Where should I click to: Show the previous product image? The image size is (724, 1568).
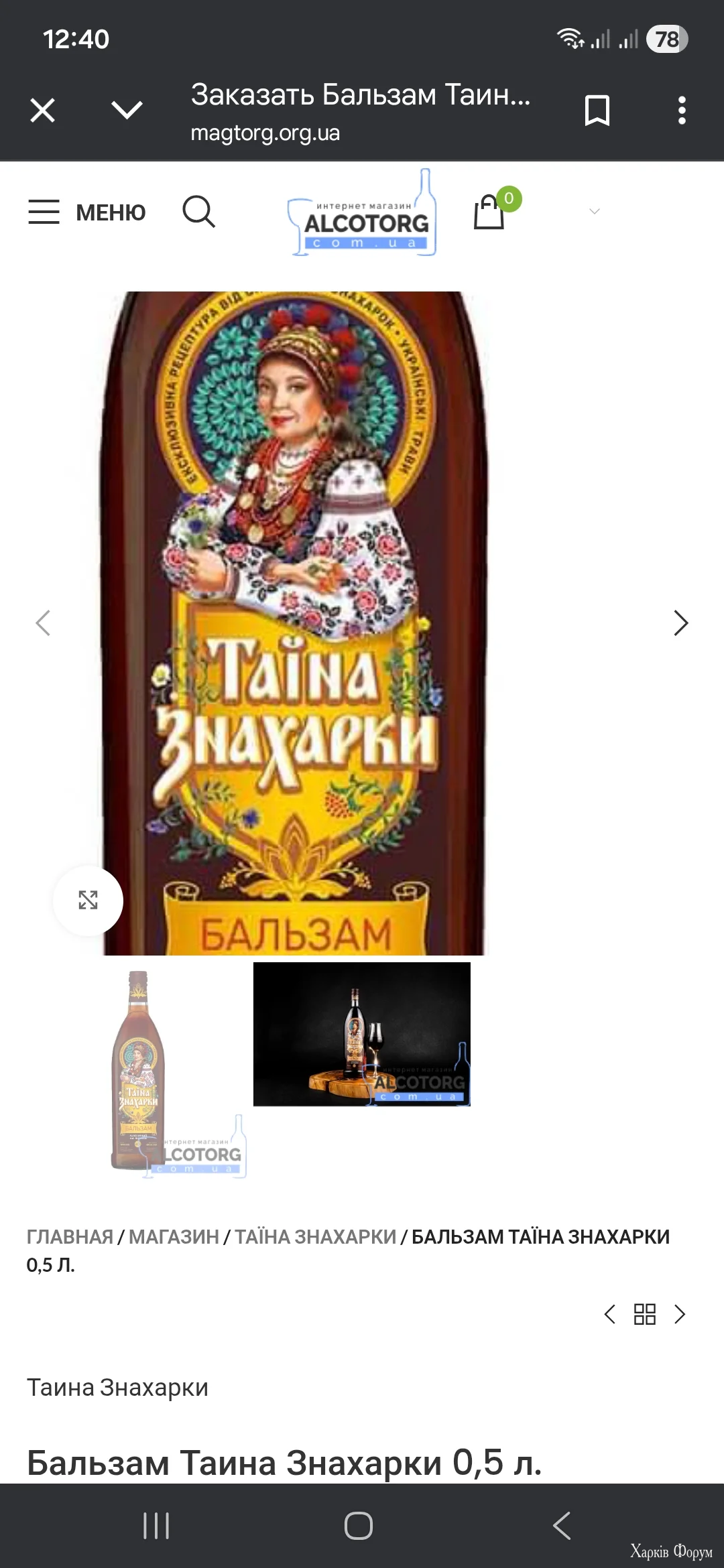[43, 623]
